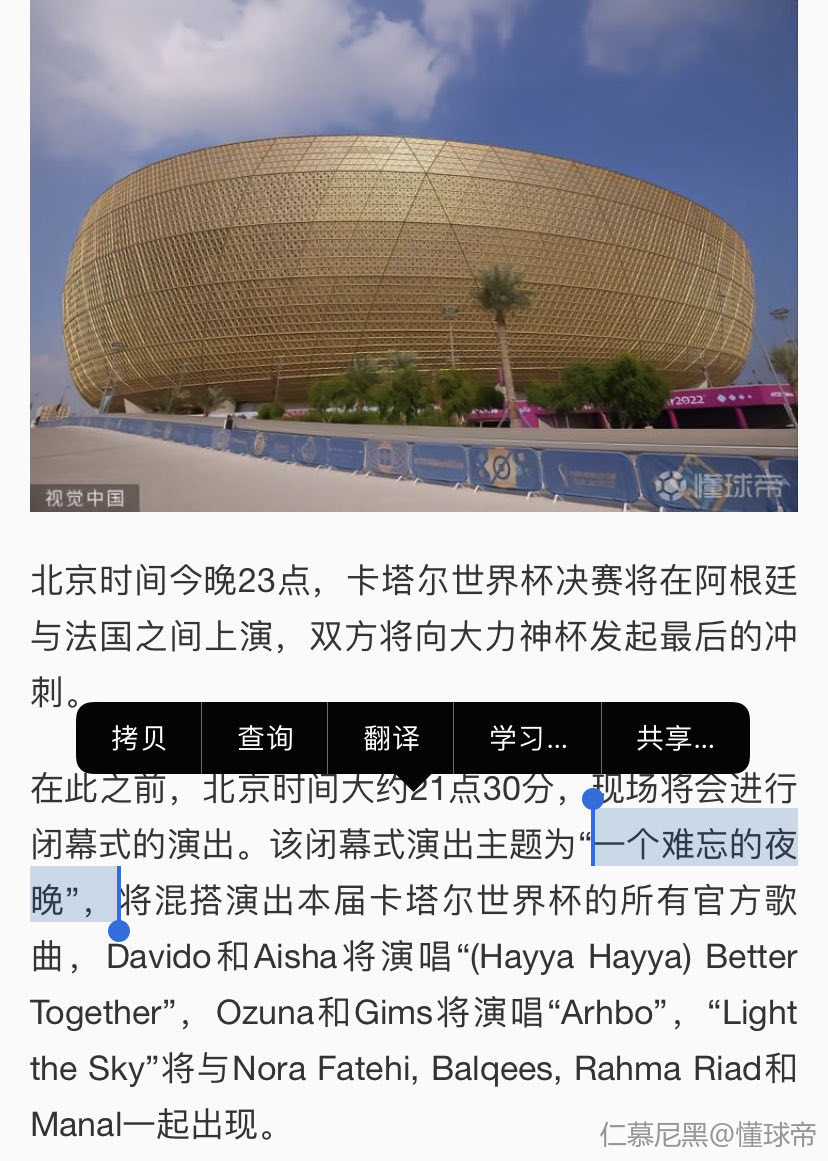Translate the selected text with 翻译
The image size is (828, 1161).
(391, 738)
